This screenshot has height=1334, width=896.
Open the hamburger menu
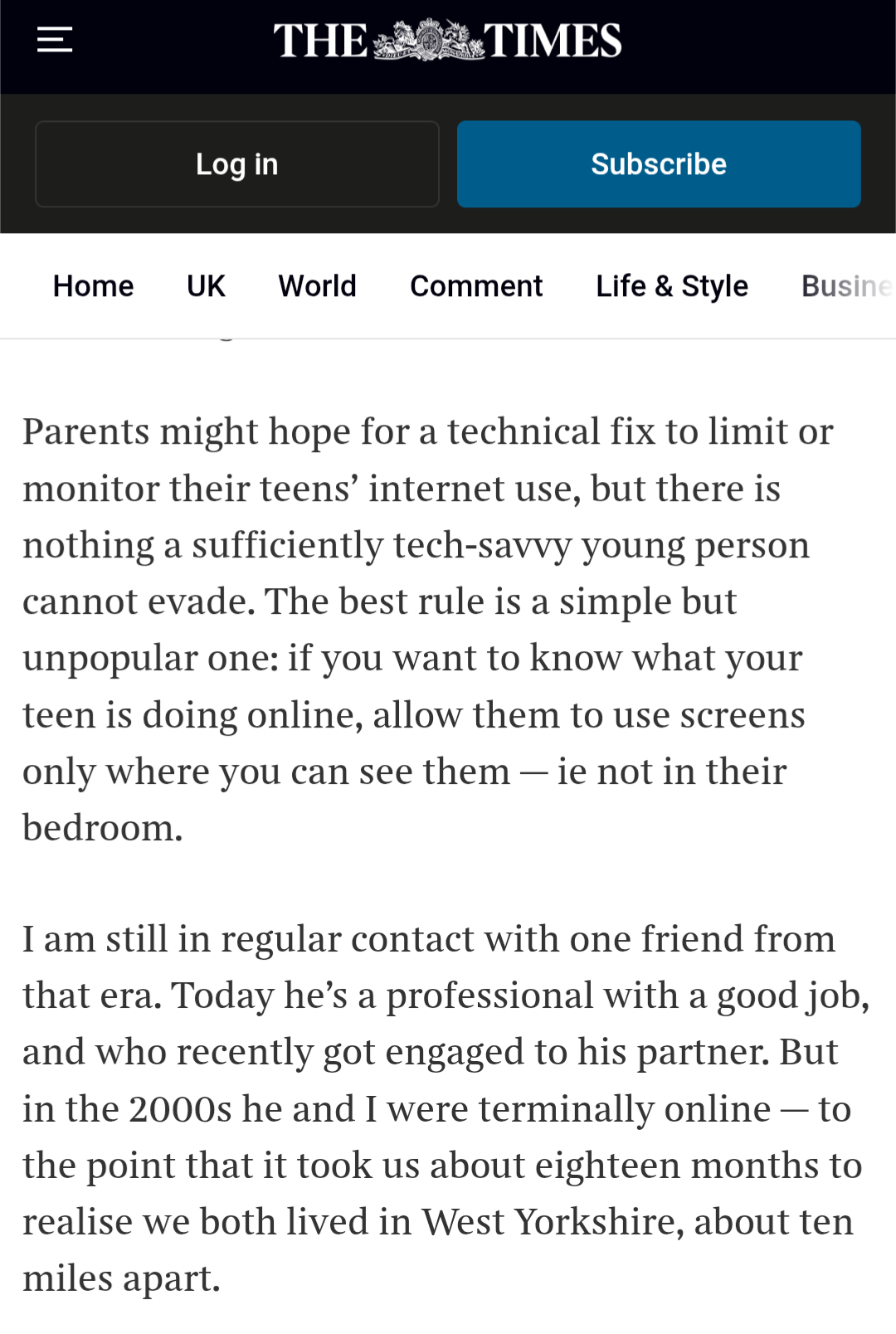pos(55,40)
